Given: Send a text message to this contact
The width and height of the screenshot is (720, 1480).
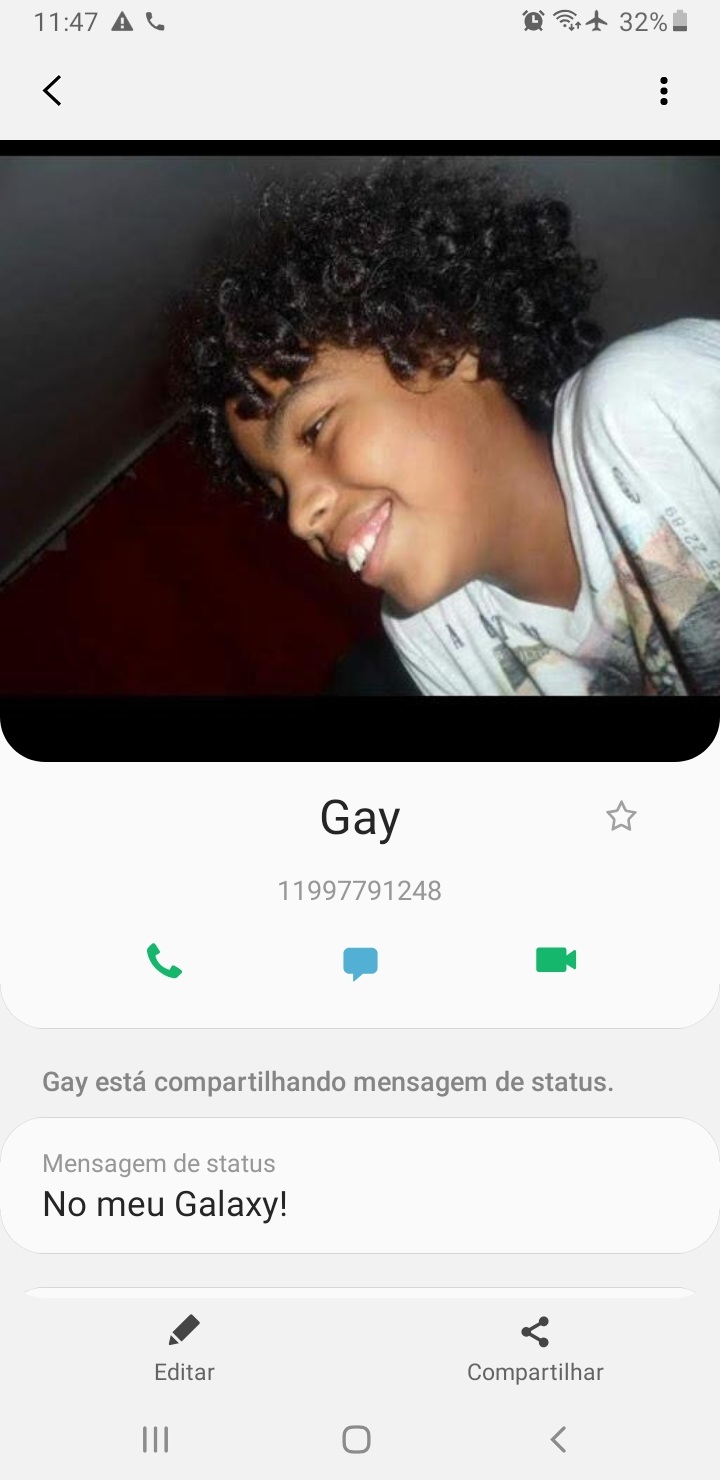Looking at the screenshot, I should pyautogui.click(x=360, y=963).
